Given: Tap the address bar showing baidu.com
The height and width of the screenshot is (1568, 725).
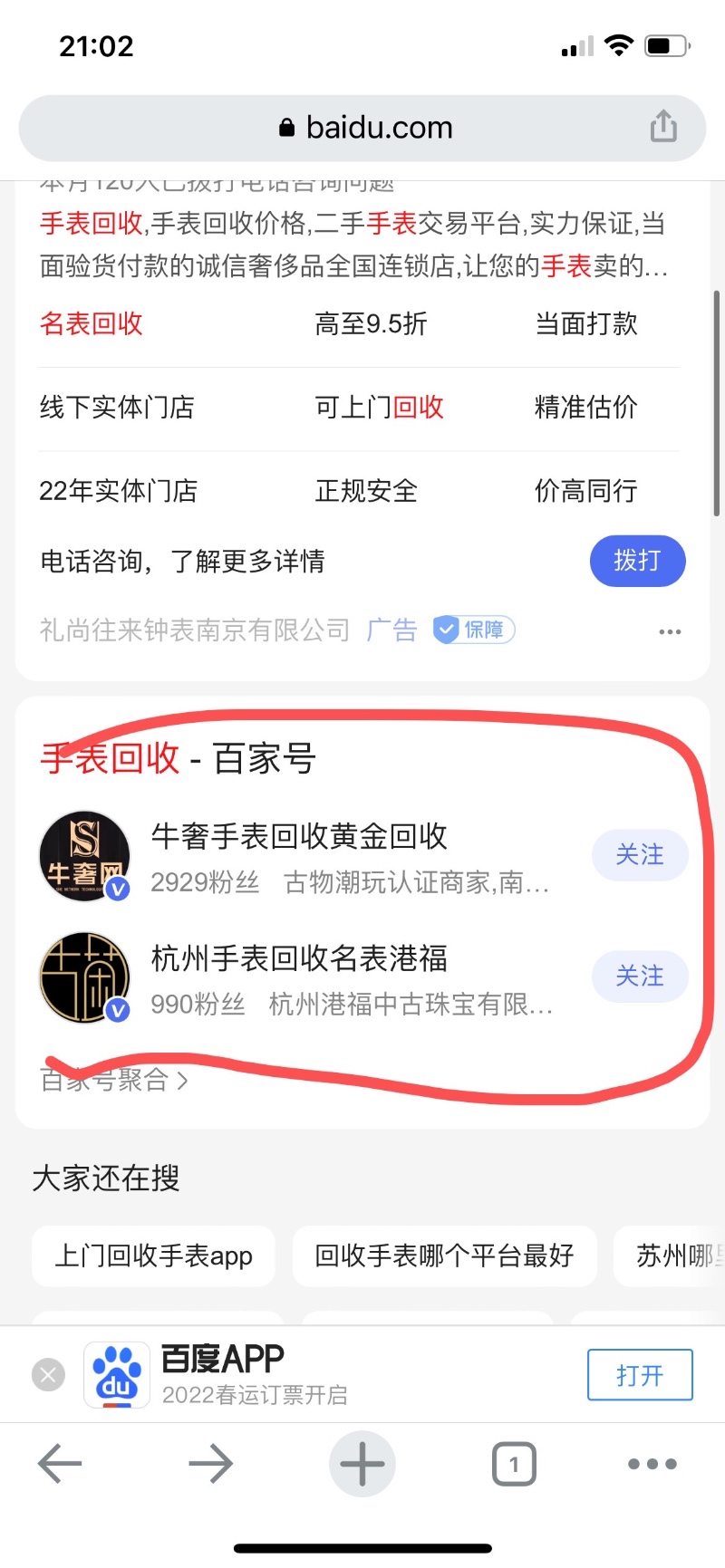Looking at the screenshot, I should [x=362, y=127].
